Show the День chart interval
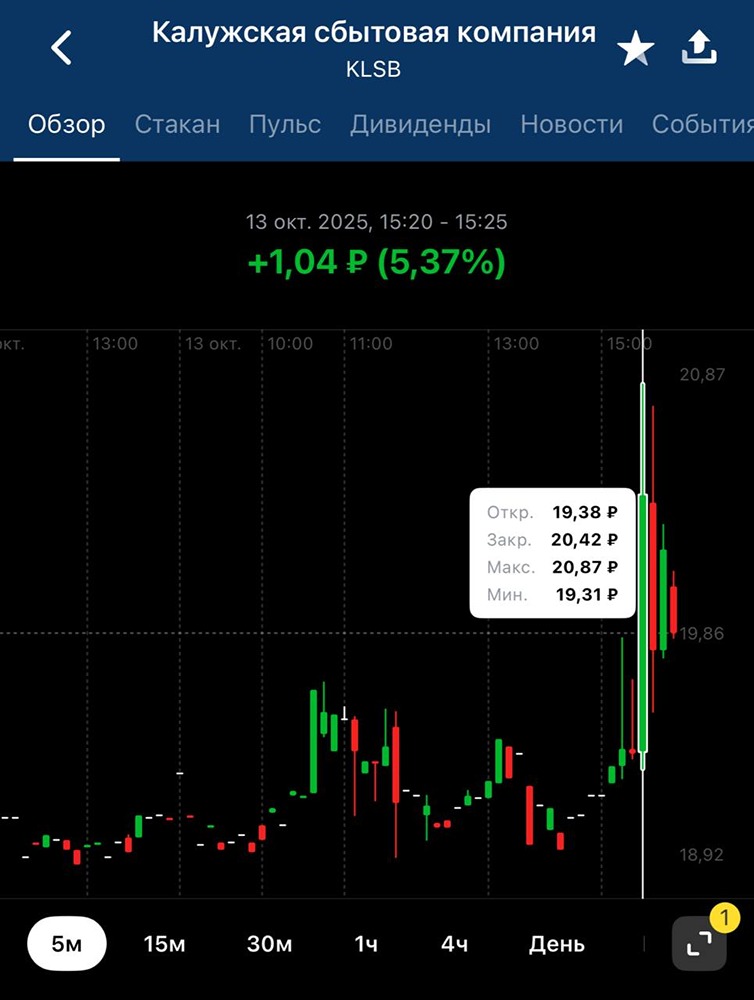 coord(557,944)
